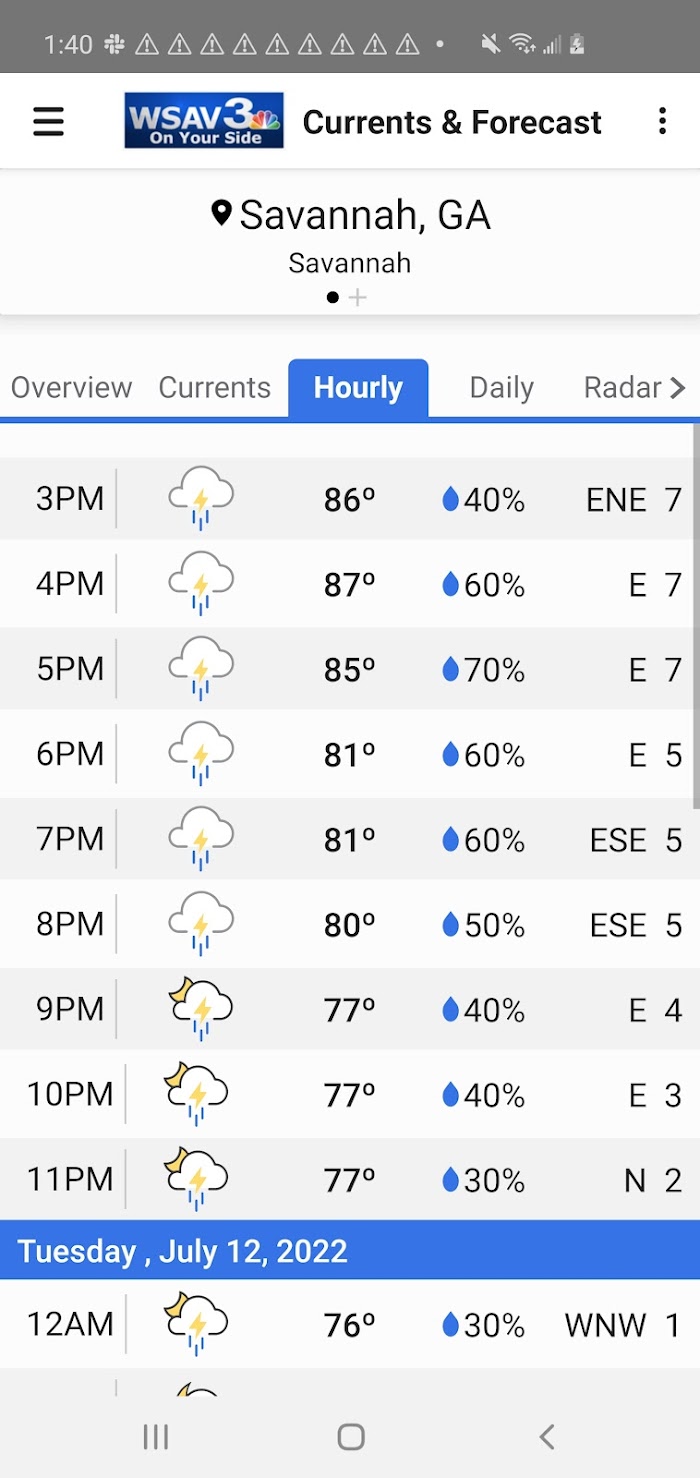Go to the device home screen
Image resolution: width=700 pixels, height=1478 pixels.
coord(350,1437)
